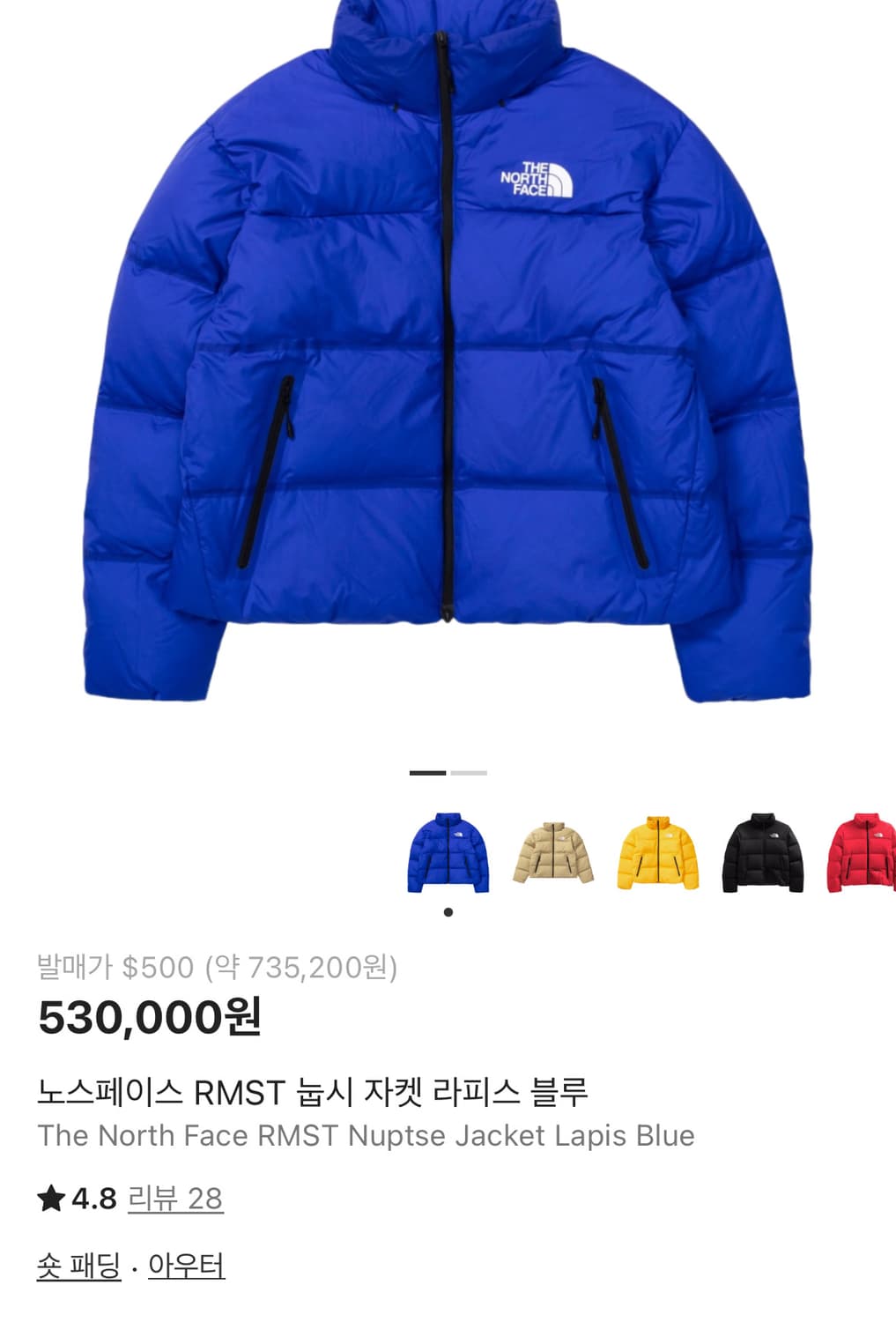This screenshot has width=896, height=1322.
Task: Select the beige Nuptse jacket variant
Action: click(x=555, y=849)
